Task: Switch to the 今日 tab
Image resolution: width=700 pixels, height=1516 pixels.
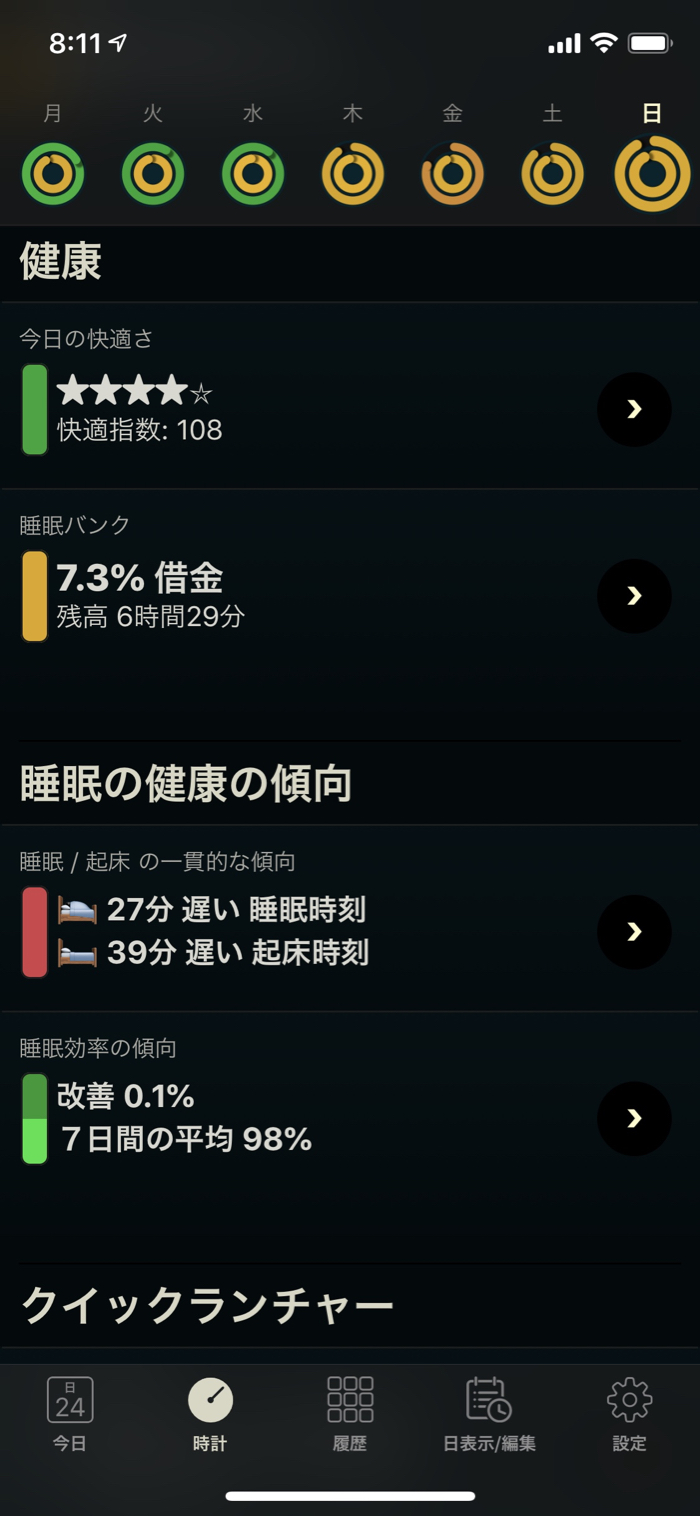Action: tap(70, 1412)
